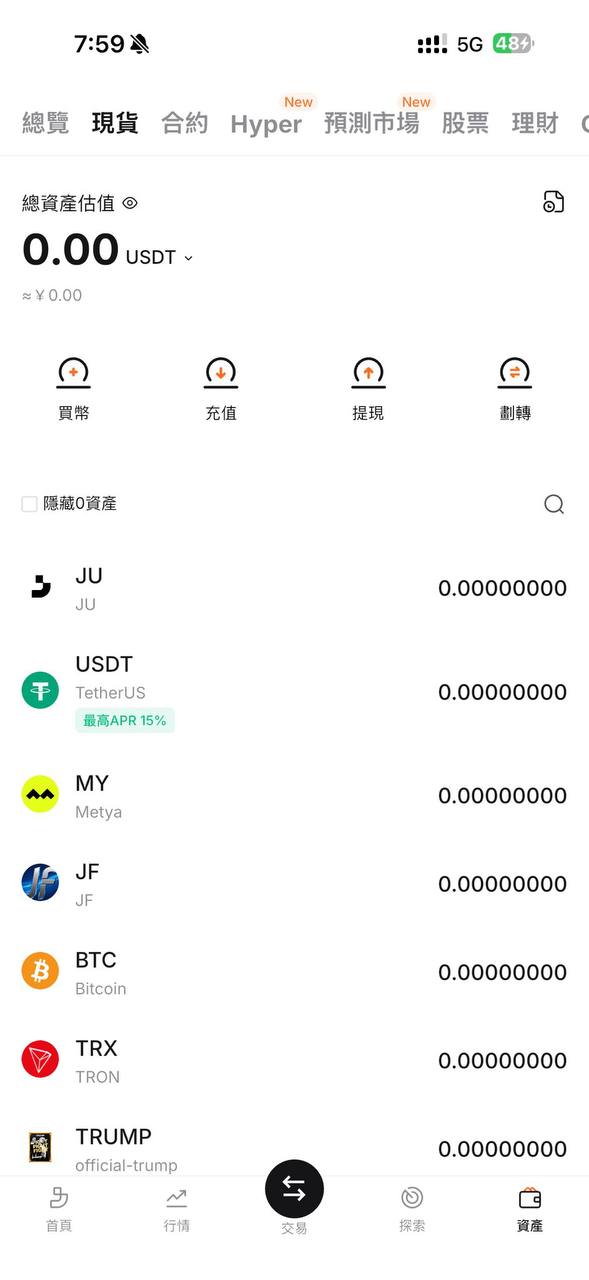Image resolution: width=589 pixels, height=1280 pixels.
Task: Switch to the Hyper tab
Action: coord(266,123)
